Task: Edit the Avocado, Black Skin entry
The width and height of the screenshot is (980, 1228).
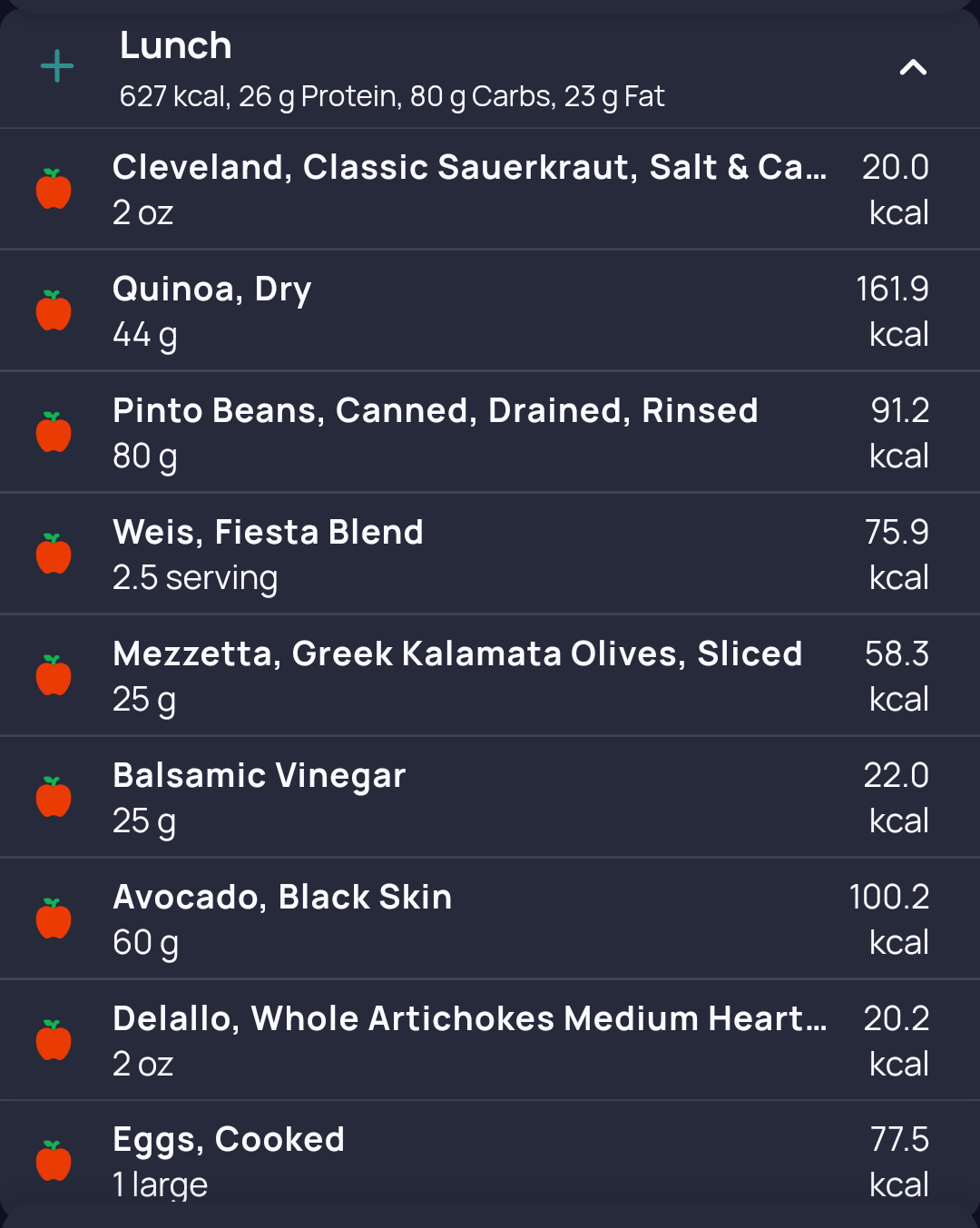Action: click(x=469, y=919)
